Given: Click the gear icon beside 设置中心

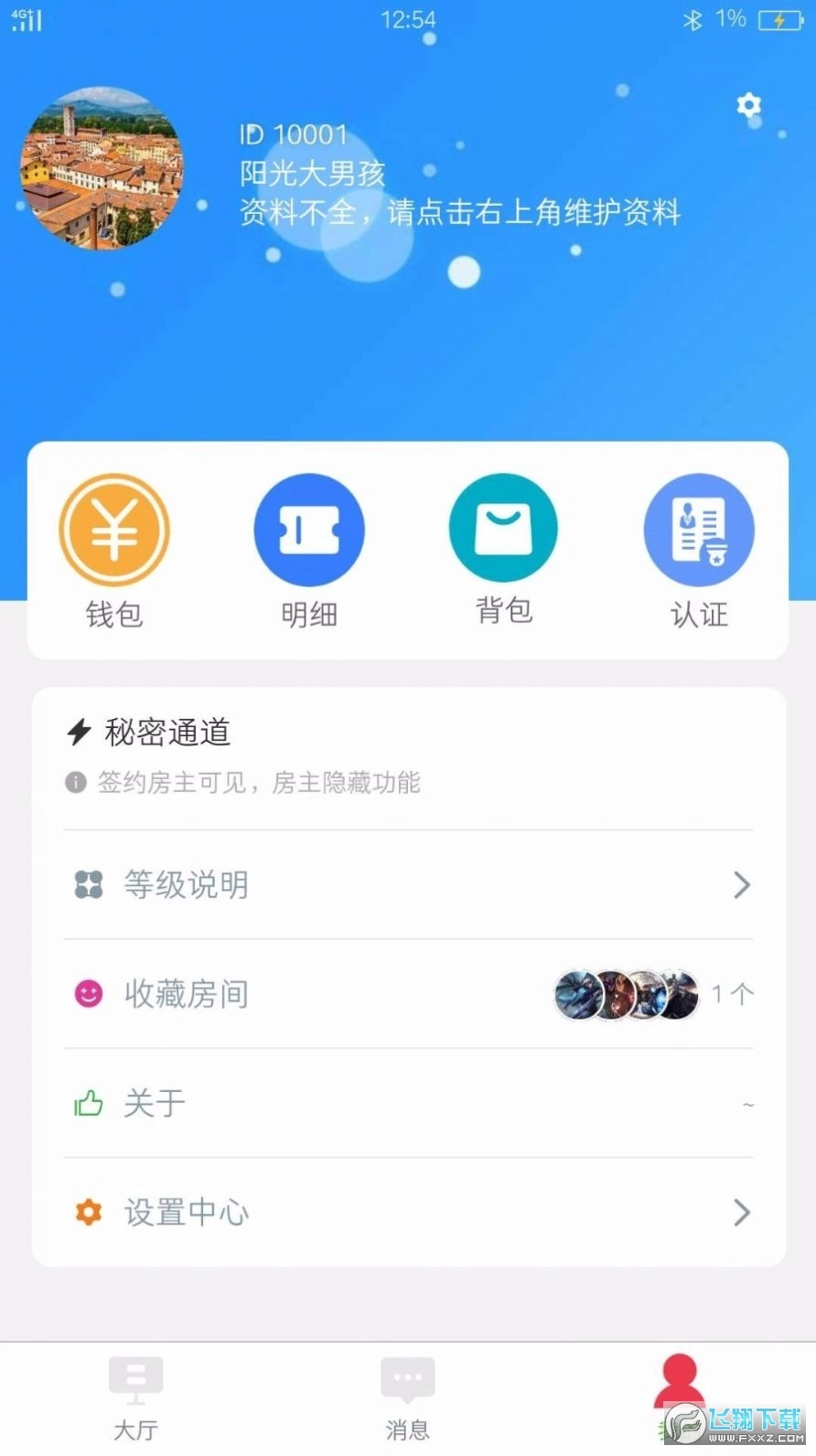Looking at the screenshot, I should click(x=87, y=1213).
